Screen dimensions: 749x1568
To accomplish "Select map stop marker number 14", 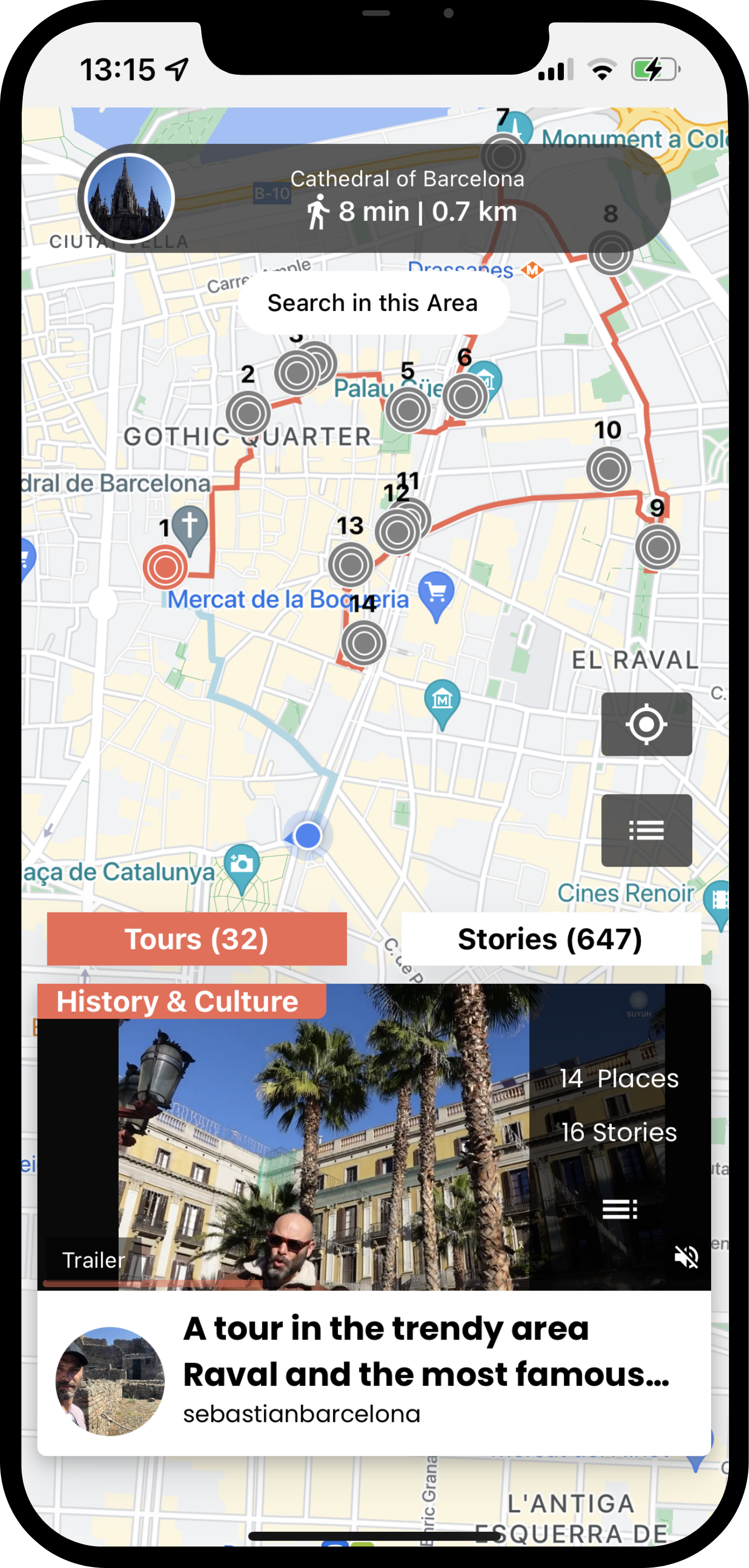I will pyautogui.click(x=364, y=643).
